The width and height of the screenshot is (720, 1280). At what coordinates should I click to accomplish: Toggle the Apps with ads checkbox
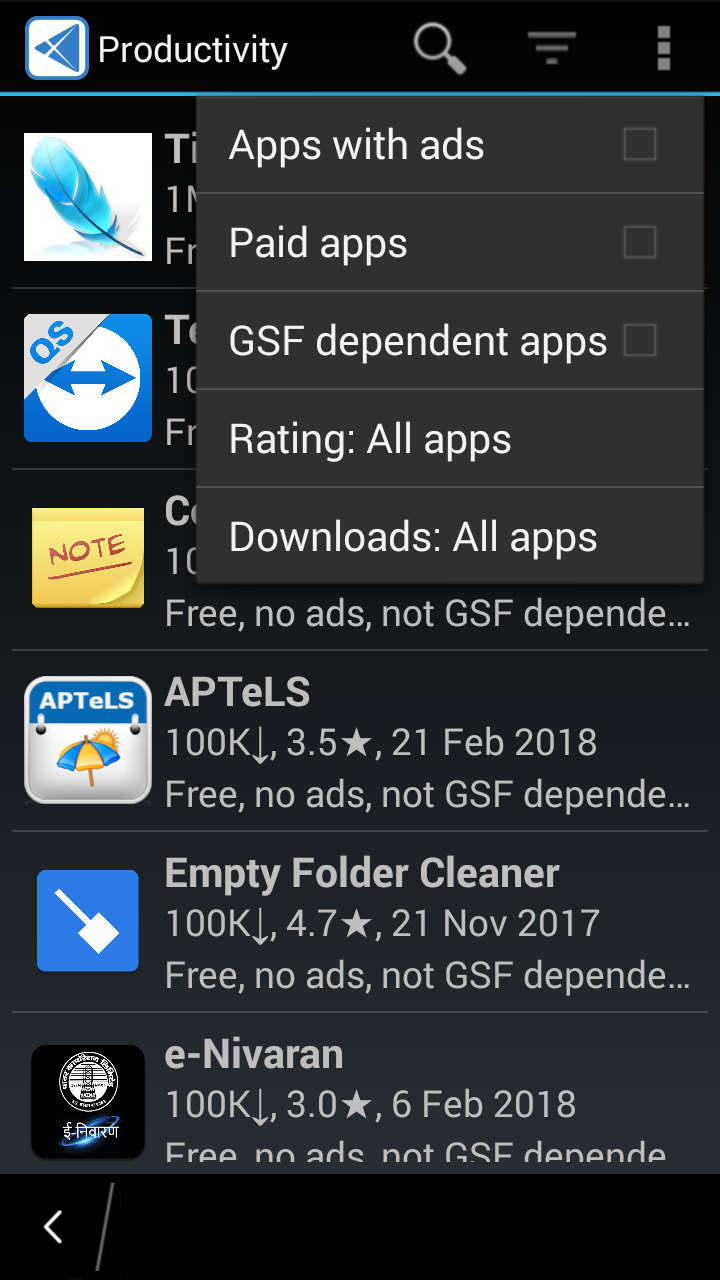pos(639,145)
